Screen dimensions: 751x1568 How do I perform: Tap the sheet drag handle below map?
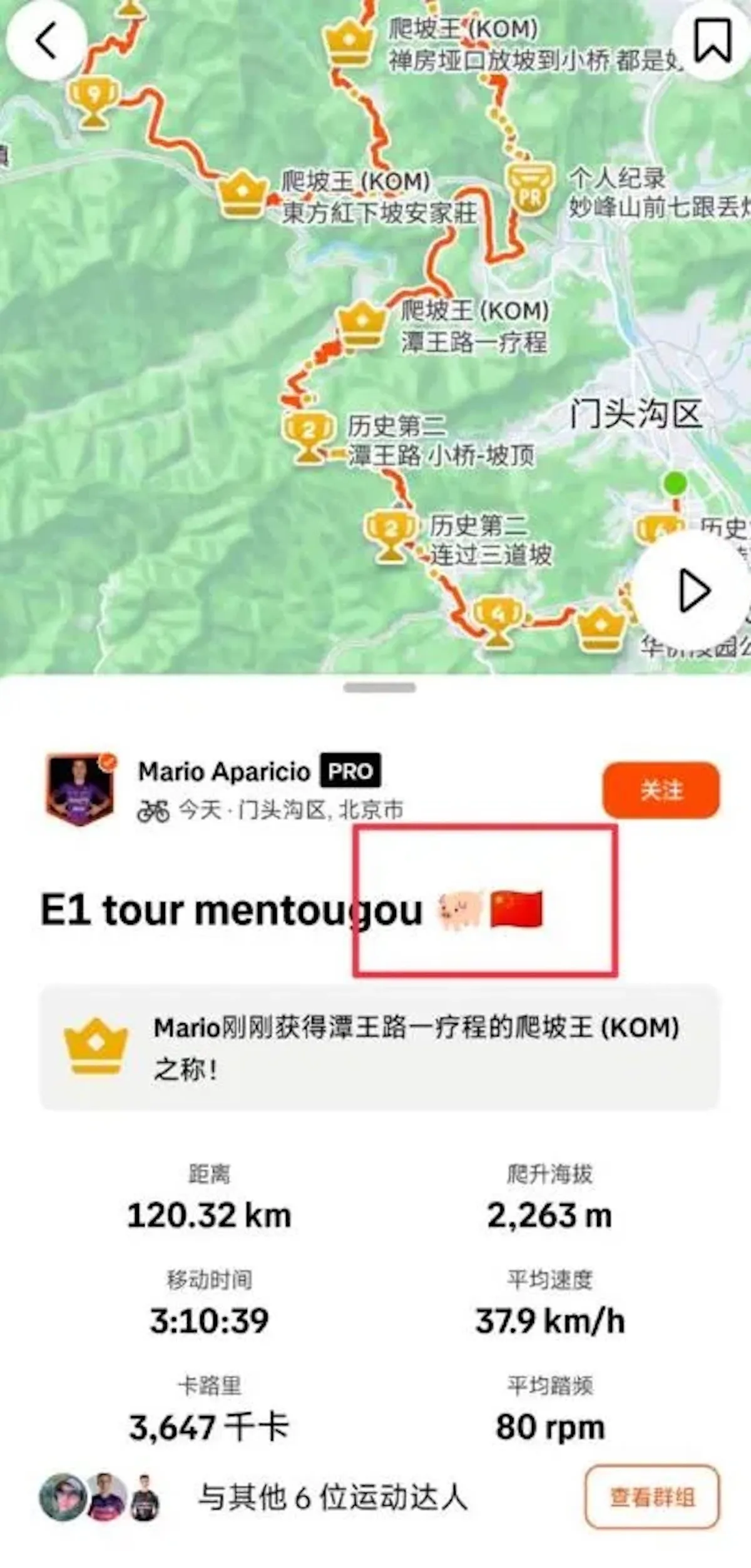(x=379, y=688)
